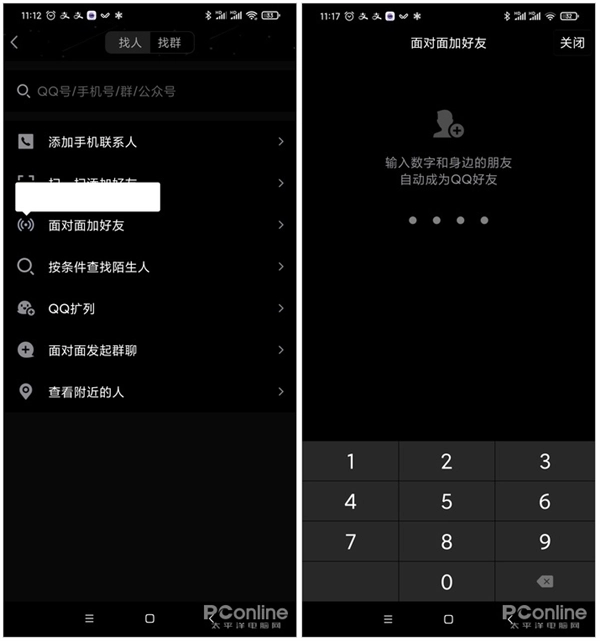Open QQ扩列
The image size is (600, 641).
(x=150, y=309)
